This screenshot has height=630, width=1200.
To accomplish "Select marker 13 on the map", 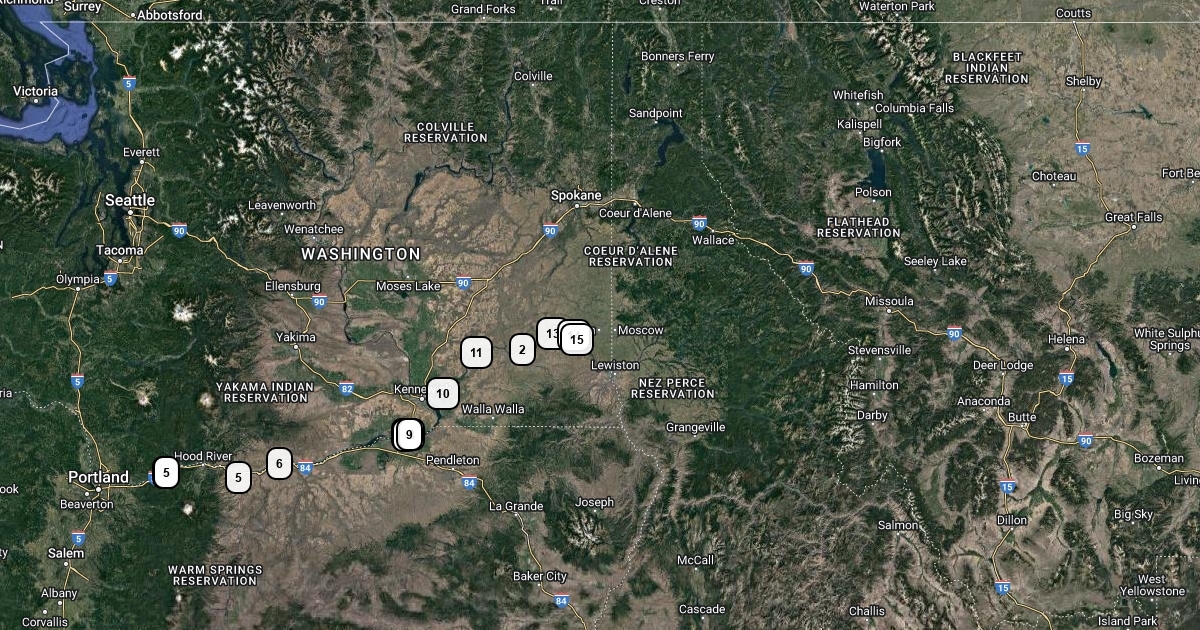I will point(547,332).
